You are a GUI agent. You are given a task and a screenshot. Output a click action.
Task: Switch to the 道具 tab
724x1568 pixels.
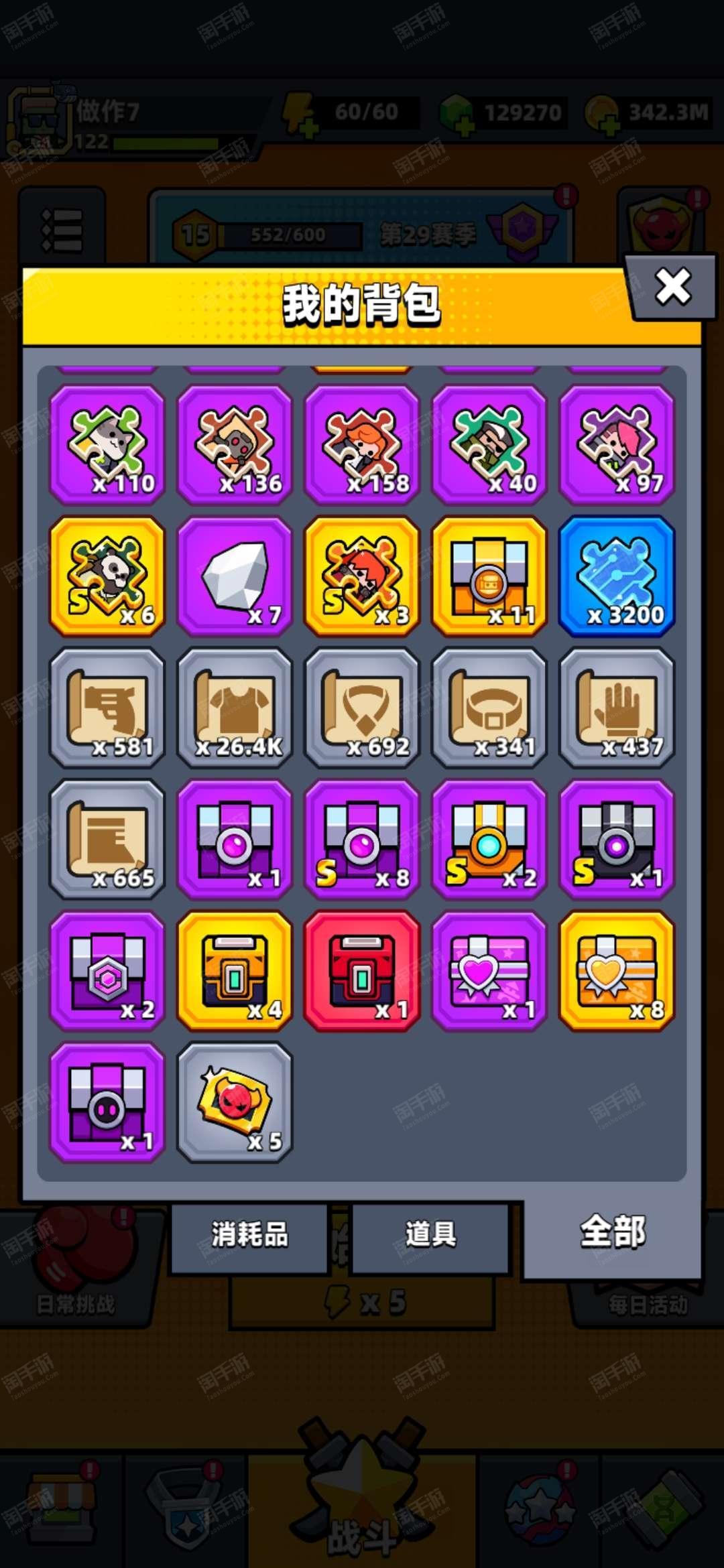click(430, 1234)
